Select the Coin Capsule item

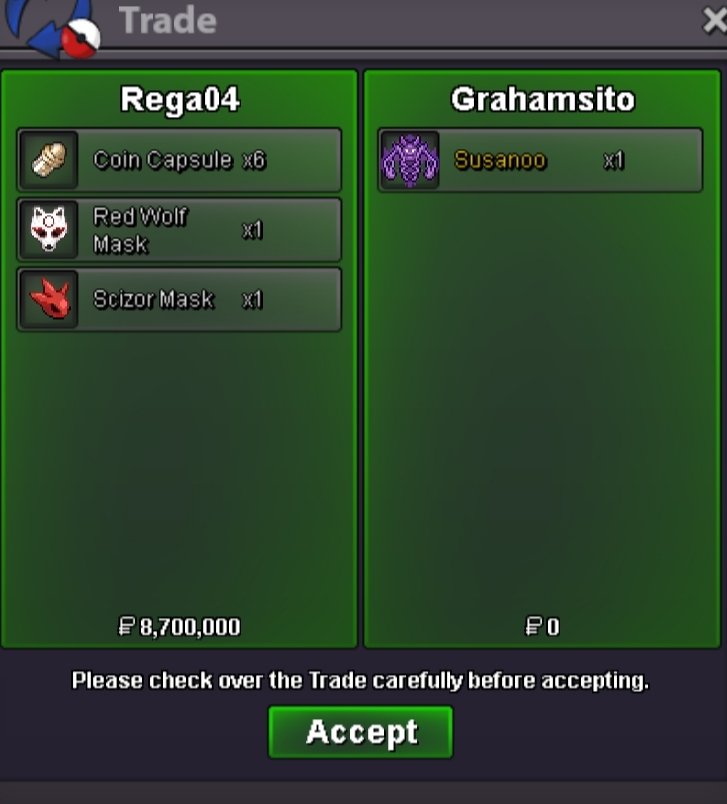(x=179, y=160)
